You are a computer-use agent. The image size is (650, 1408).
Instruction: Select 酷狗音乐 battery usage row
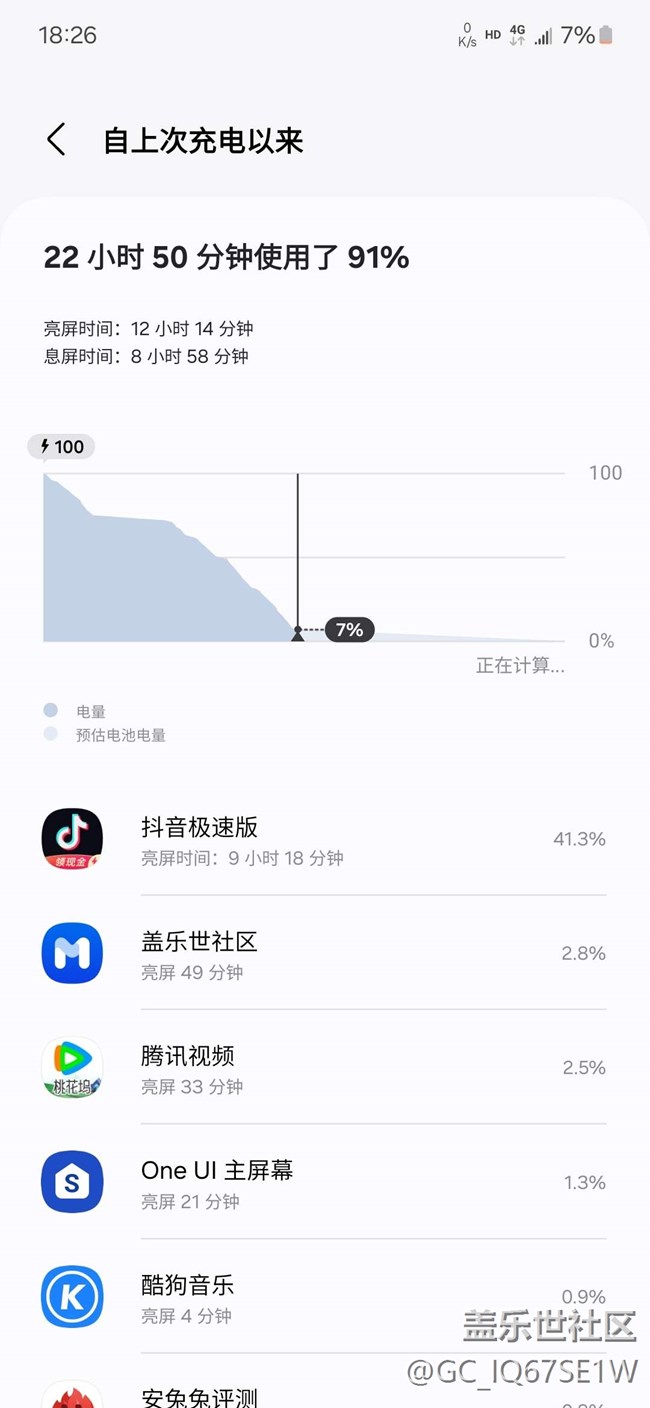[324, 1297]
